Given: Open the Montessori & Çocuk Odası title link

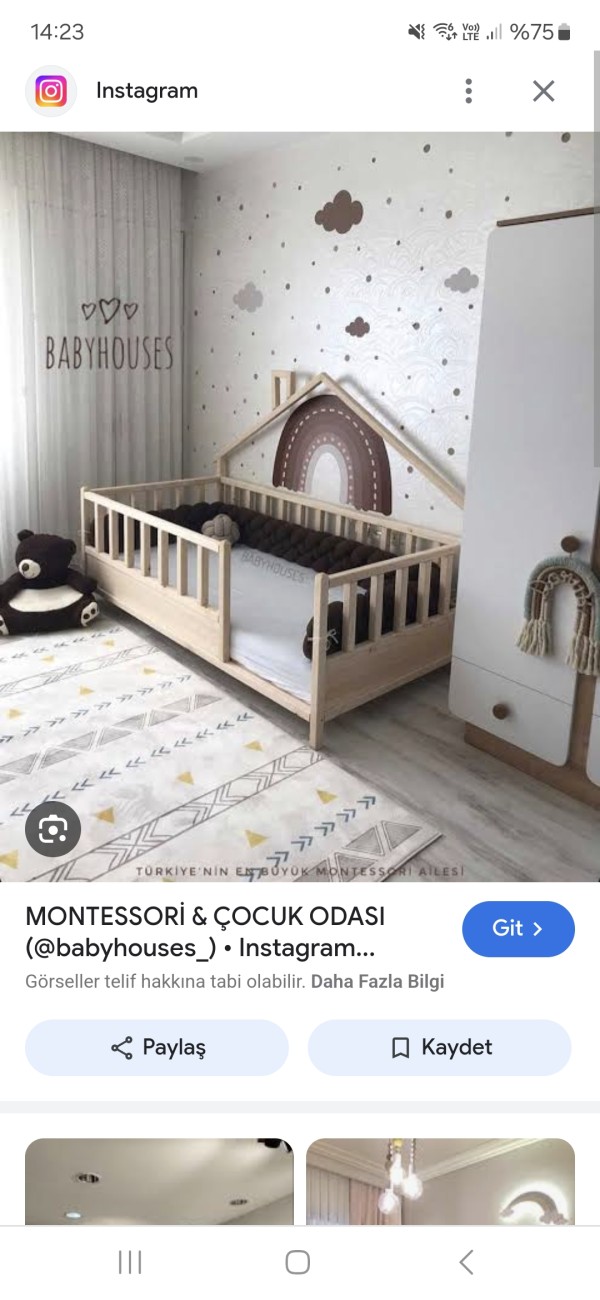Looking at the screenshot, I should [205, 931].
